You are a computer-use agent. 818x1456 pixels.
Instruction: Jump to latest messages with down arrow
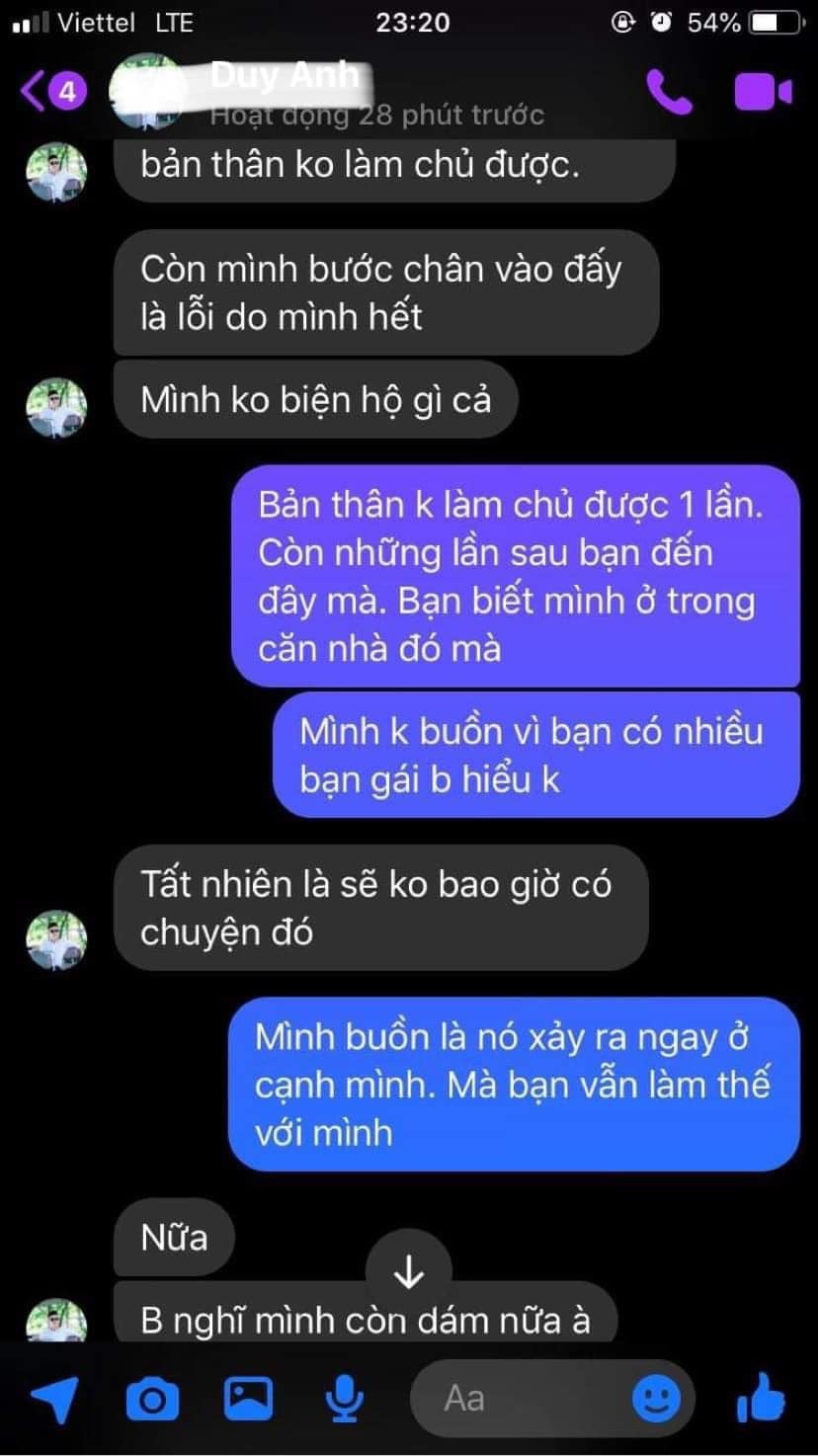[408, 1273]
